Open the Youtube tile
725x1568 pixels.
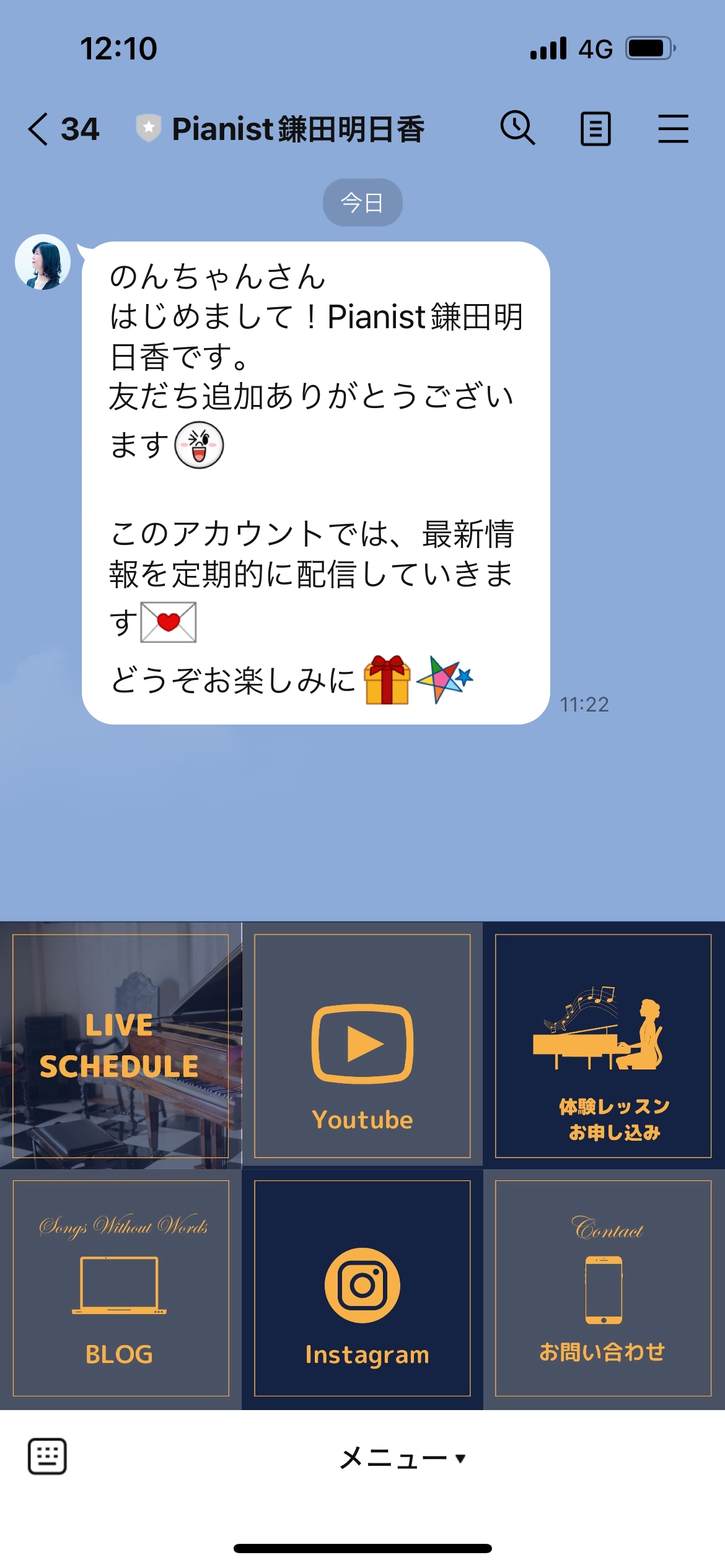[x=362, y=1045]
